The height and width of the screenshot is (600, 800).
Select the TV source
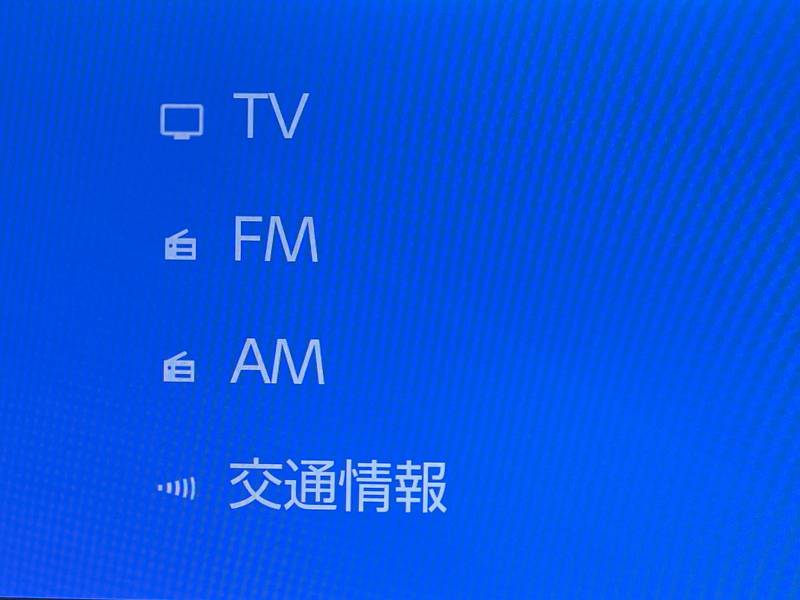[x=268, y=116]
